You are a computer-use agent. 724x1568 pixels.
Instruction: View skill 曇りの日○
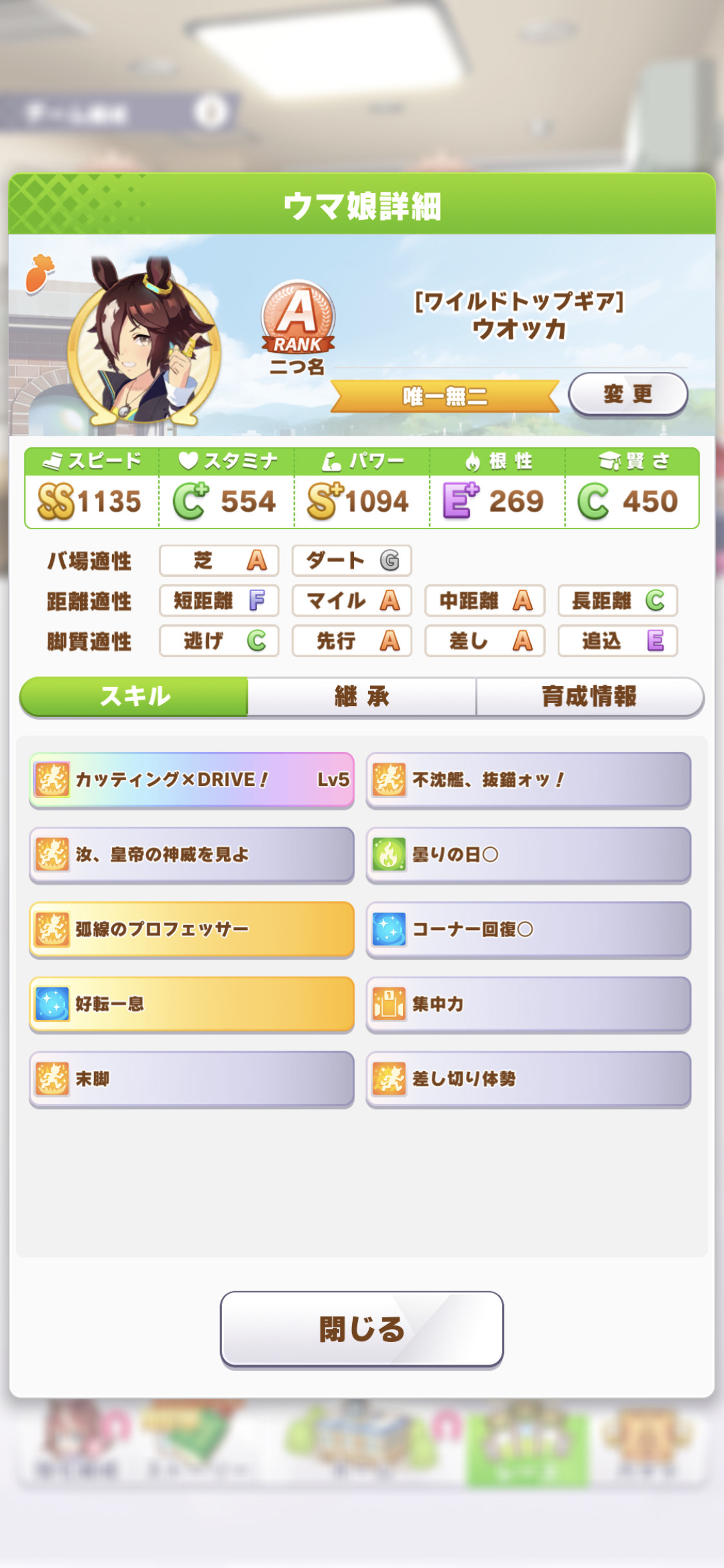click(x=528, y=855)
